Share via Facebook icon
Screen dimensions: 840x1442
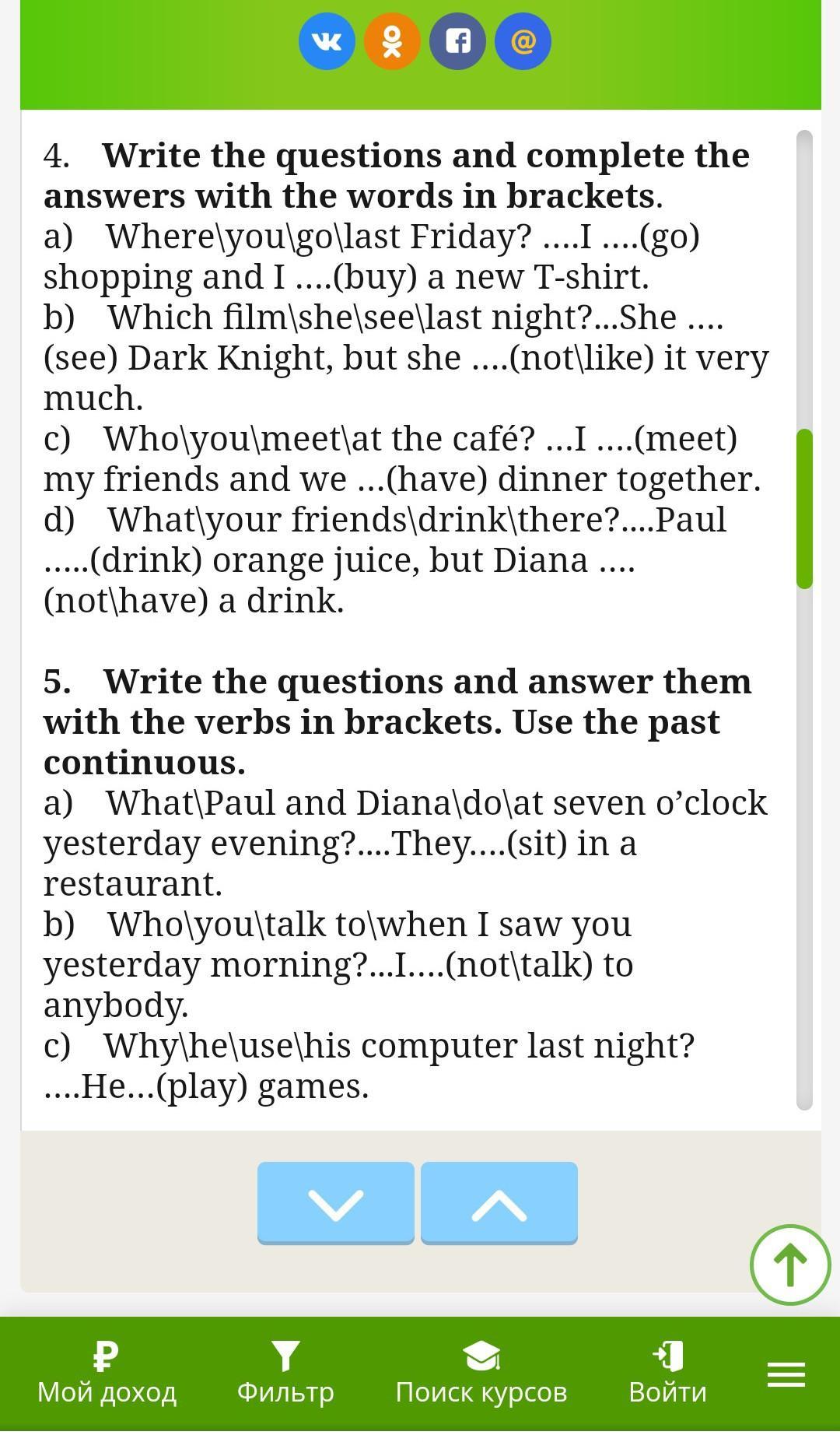457,41
